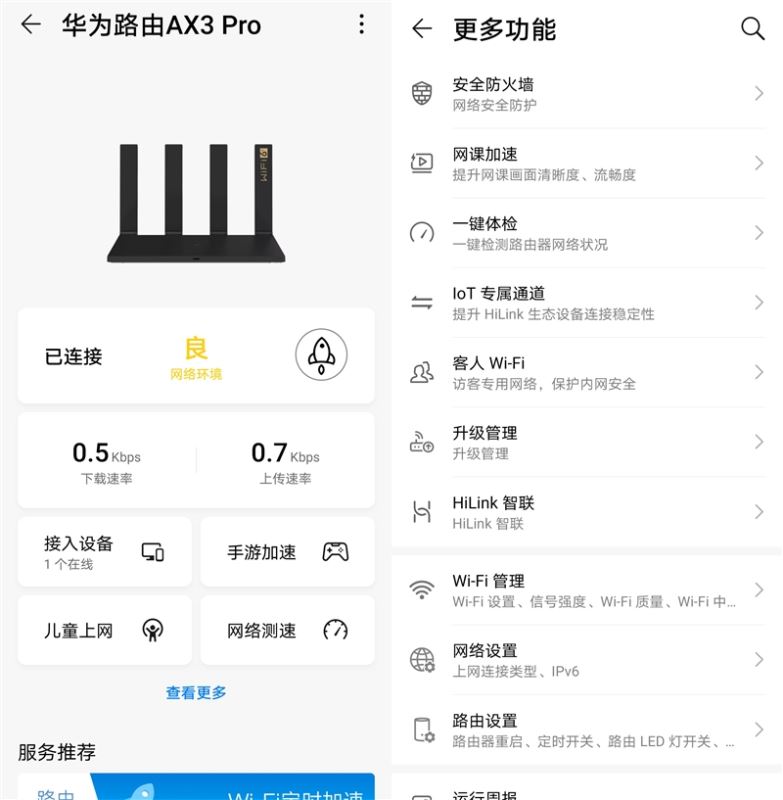Image resolution: width=783 pixels, height=800 pixels.
Task: Open 接入设备 connected devices card
Action: coord(104,552)
